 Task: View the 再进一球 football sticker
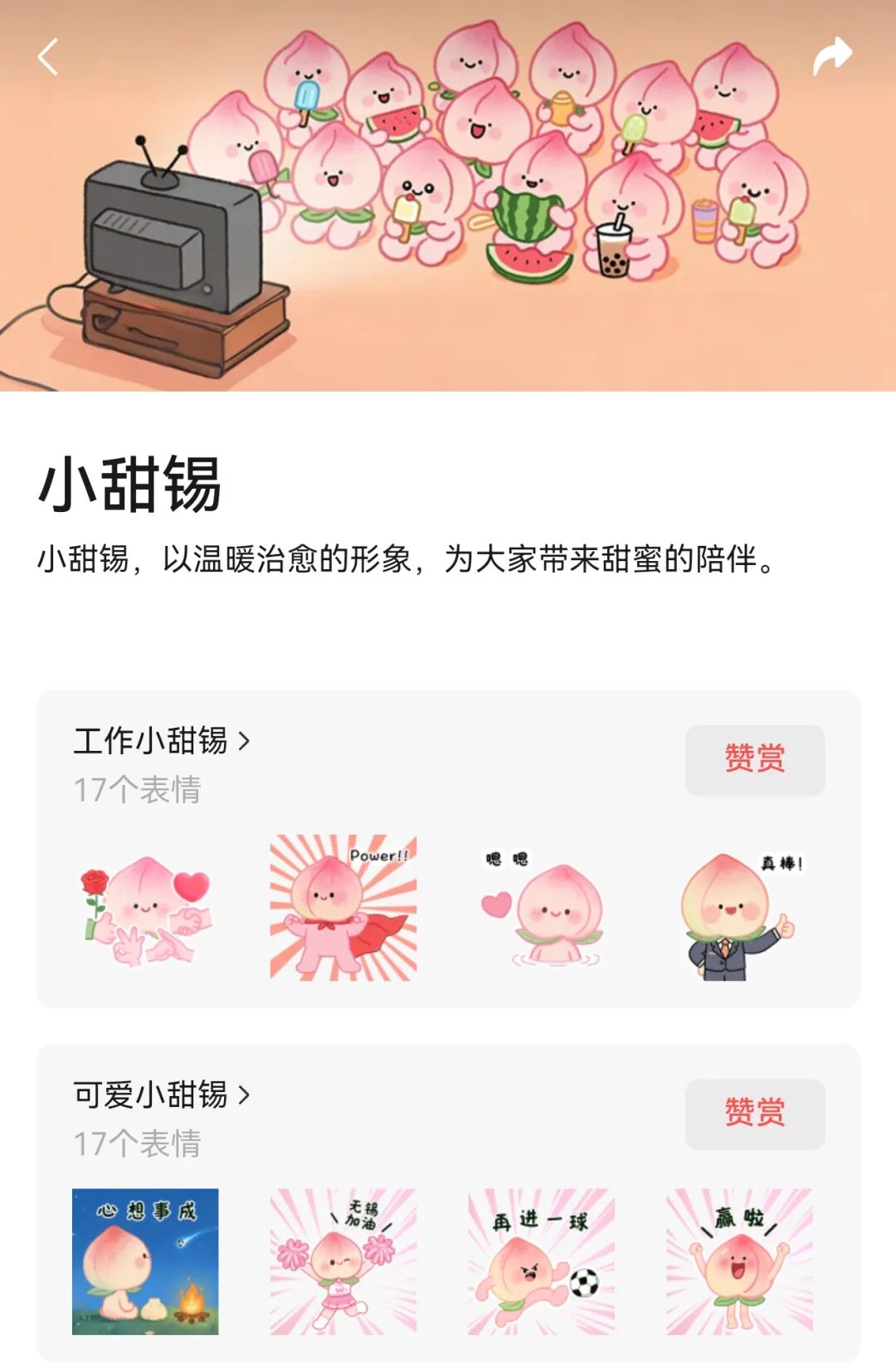coord(542,1261)
